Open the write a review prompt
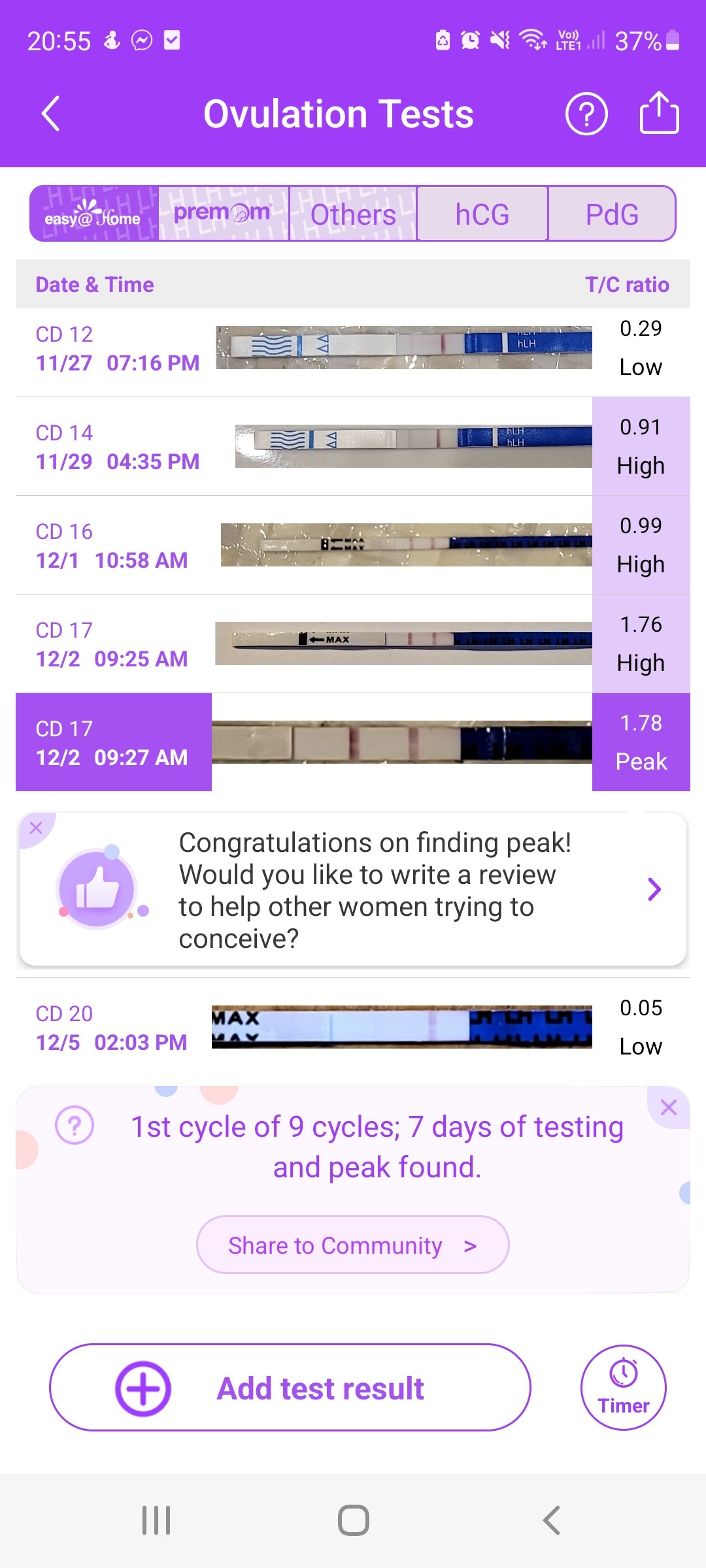 click(654, 889)
